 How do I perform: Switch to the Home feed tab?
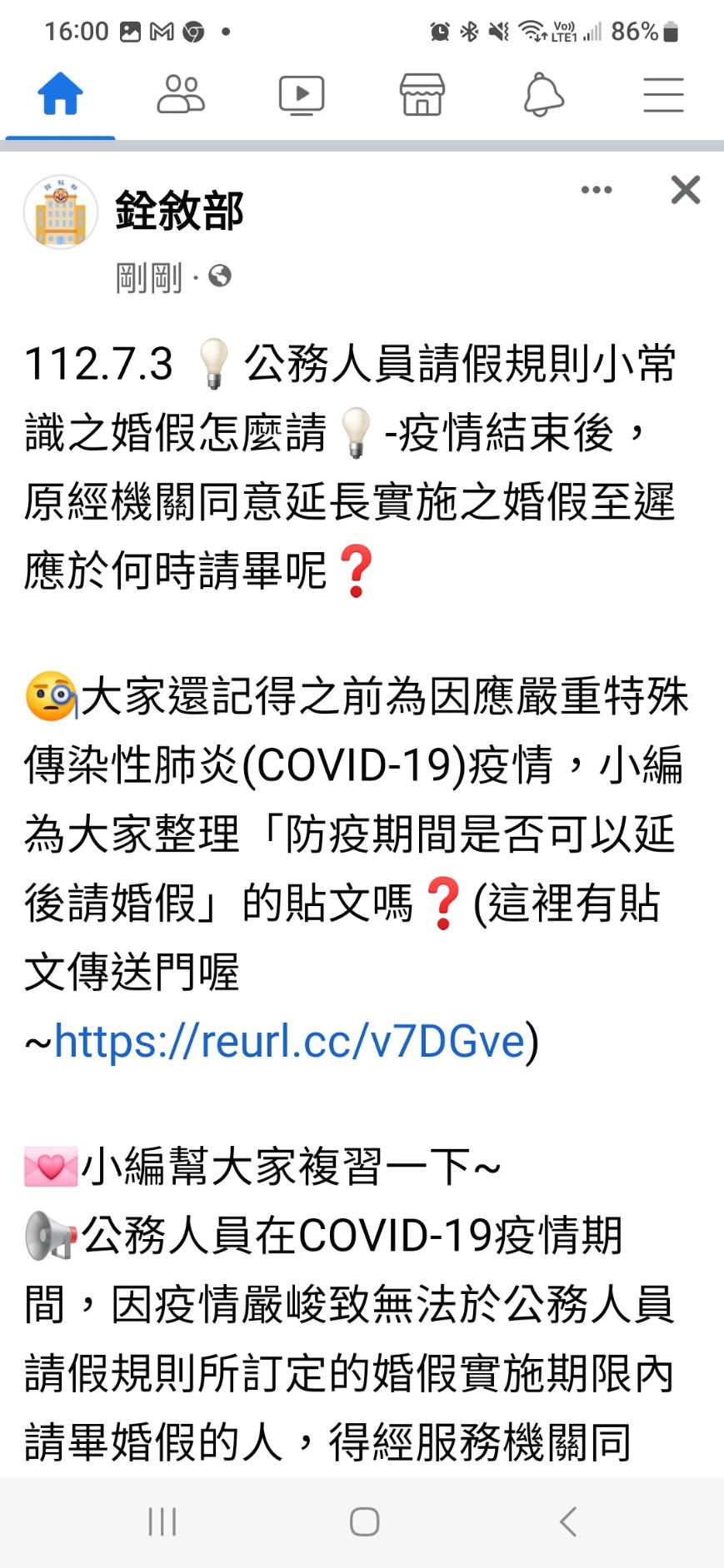coord(60,94)
